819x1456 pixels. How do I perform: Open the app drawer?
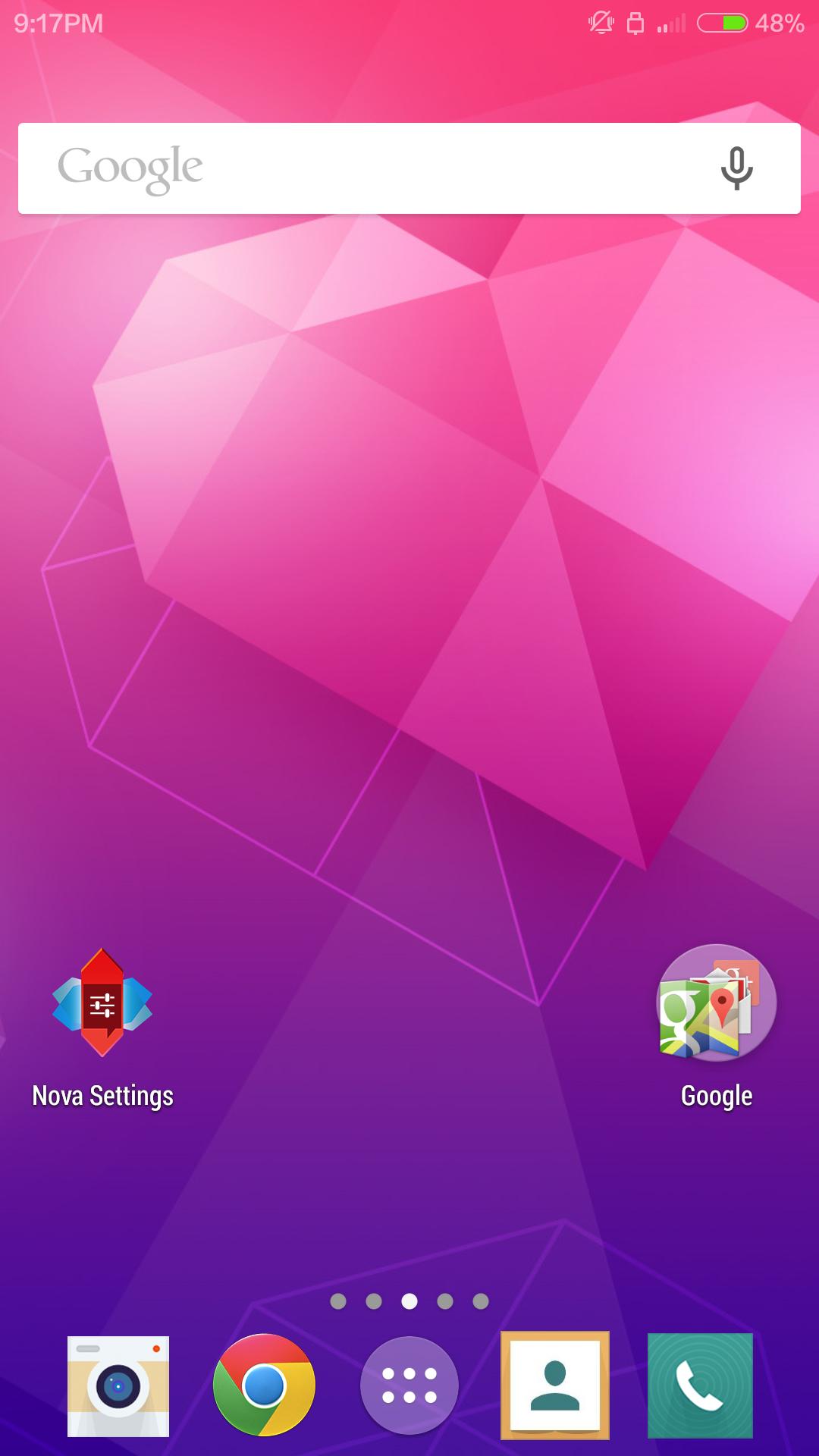[409, 1385]
